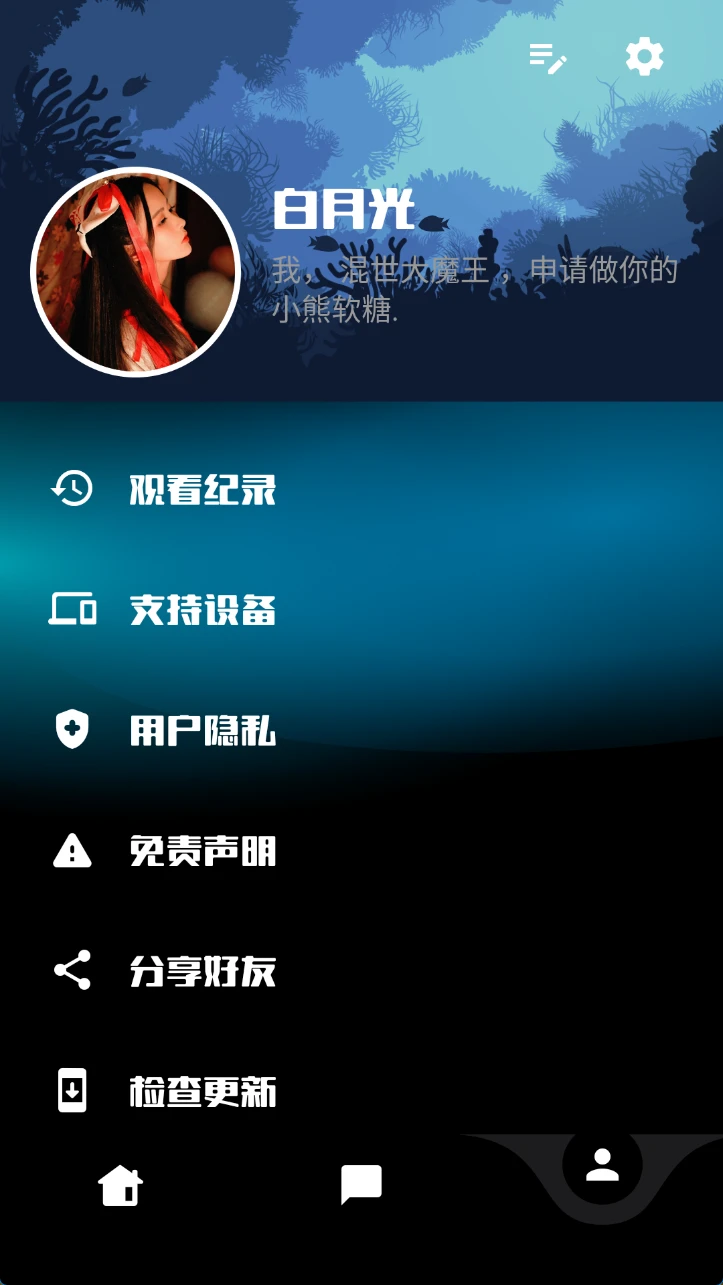
Task: Open 观看纪录 watch history
Action: click(x=202, y=490)
